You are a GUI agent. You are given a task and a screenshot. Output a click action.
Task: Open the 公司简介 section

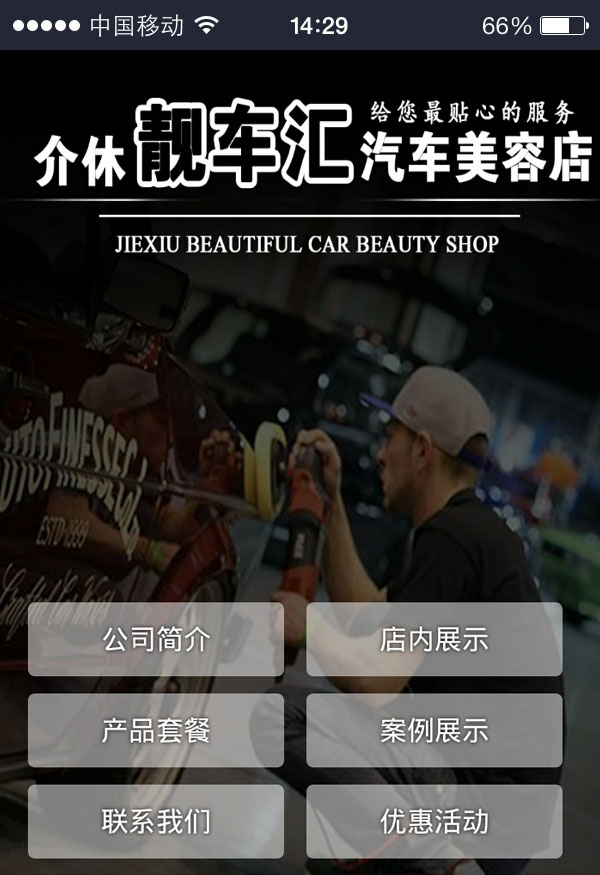click(x=156, y=639)
